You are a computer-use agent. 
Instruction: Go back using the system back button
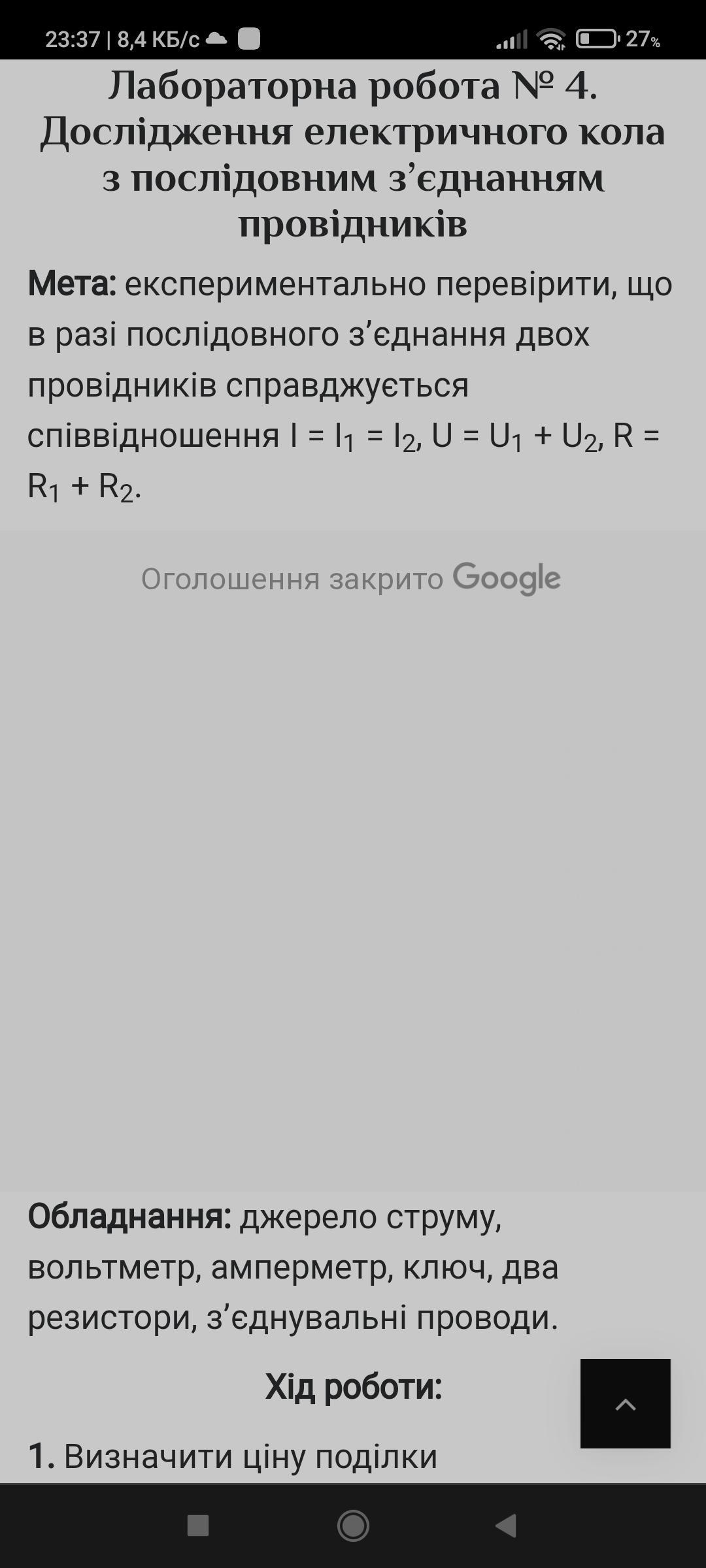tap(507, 1526)
